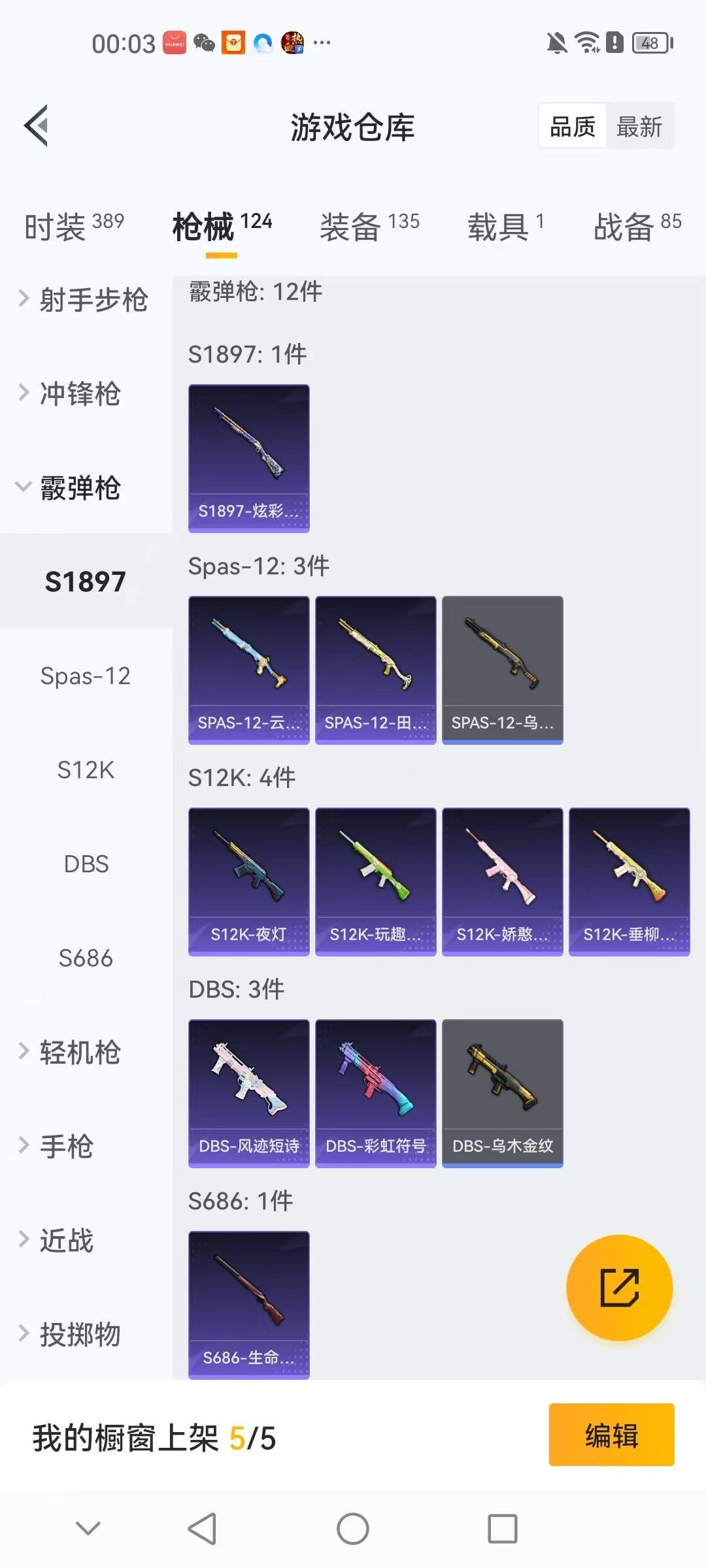Image resolution: width=706 pixels, height=1568 pixels.
Task: Tap the orange share floating button
Action: click(x=619, y=1288)
